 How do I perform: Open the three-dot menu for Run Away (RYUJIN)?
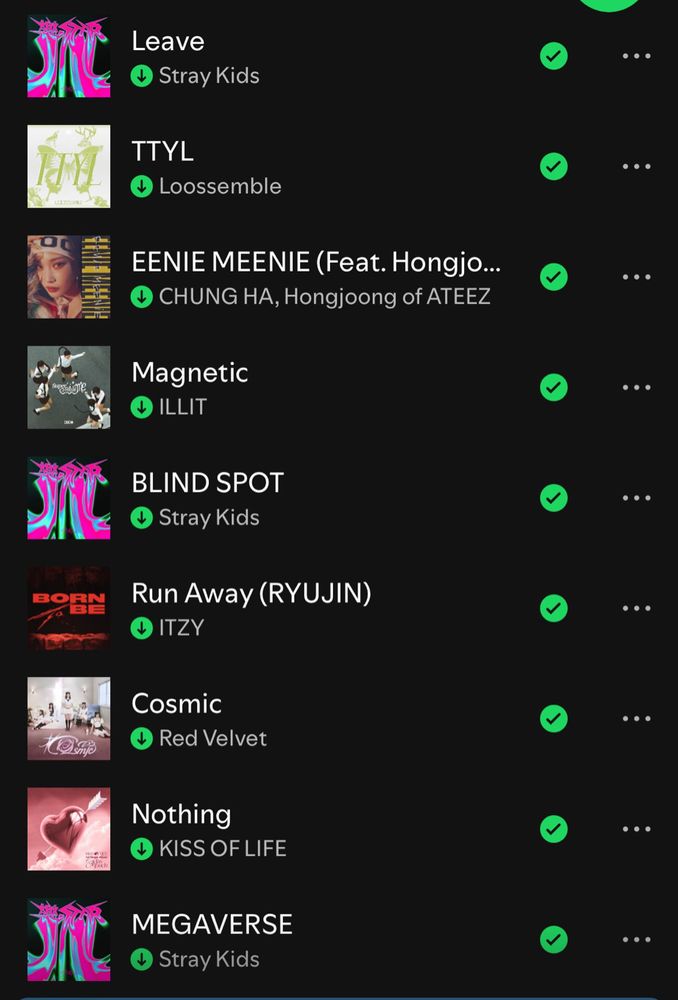click(x=636, y=608)
